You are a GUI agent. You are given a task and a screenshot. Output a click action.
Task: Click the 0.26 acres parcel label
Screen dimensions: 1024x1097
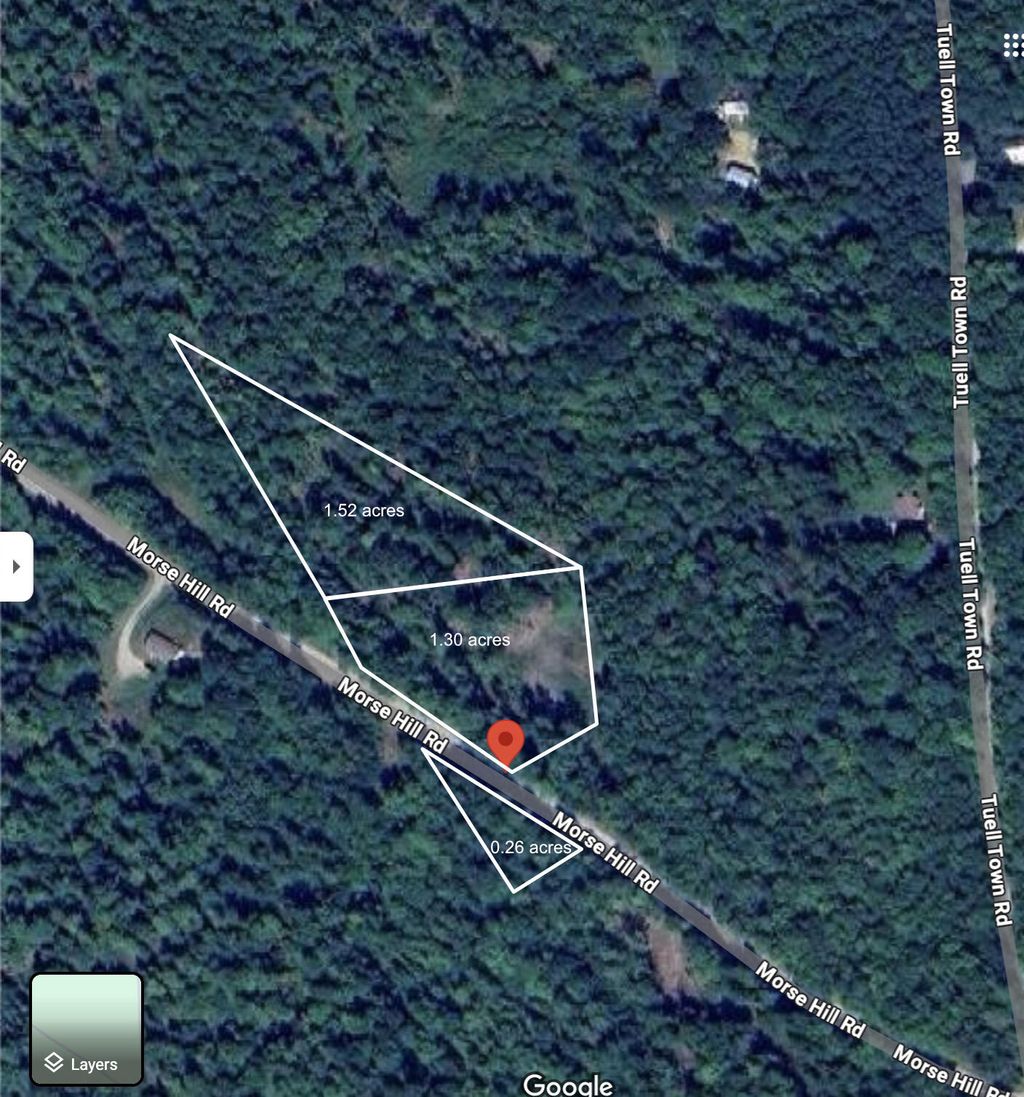(x=531, y=846)
